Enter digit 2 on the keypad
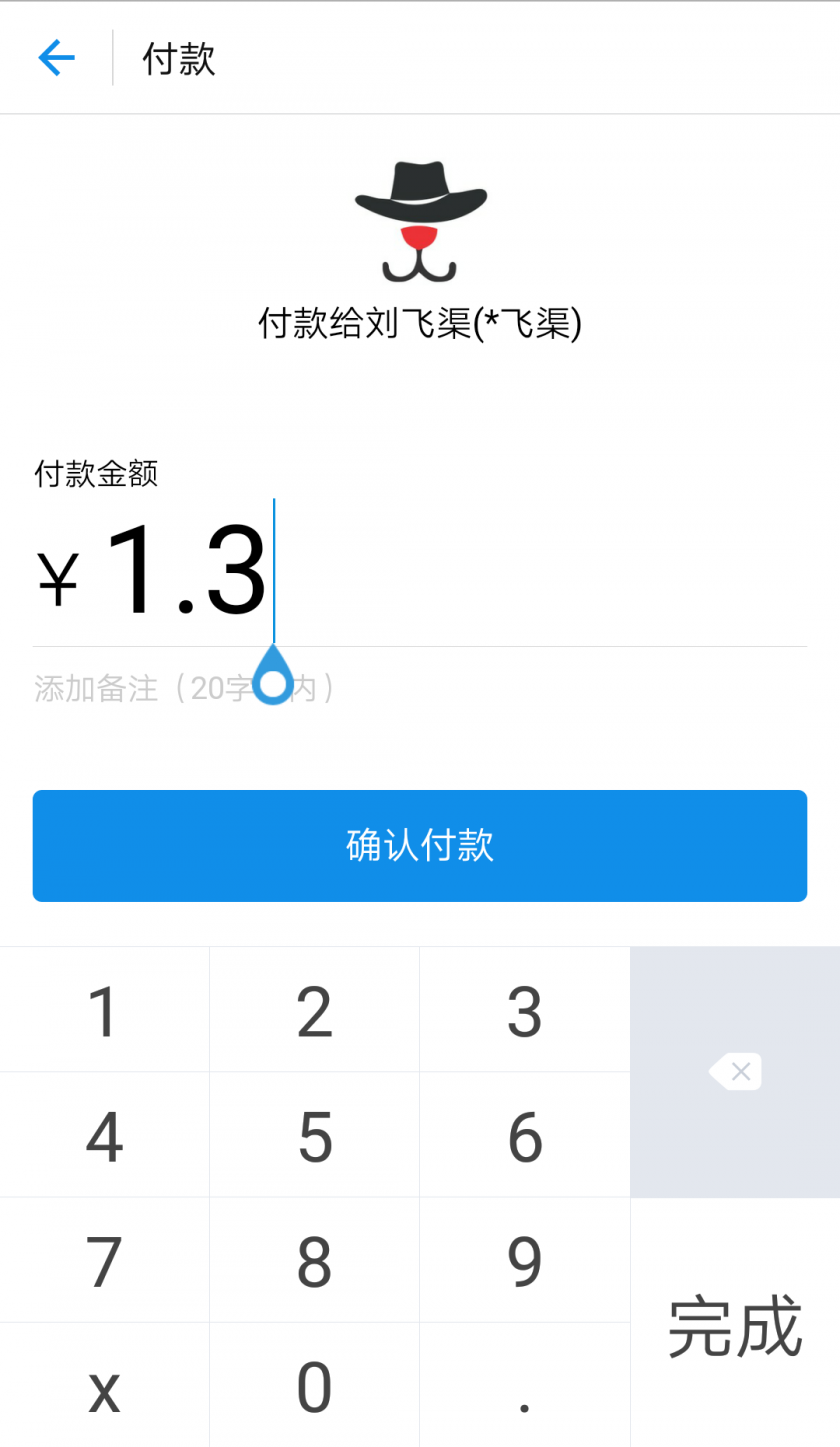The height and width of the screenshot is (1447, 840). [314, 1010]
